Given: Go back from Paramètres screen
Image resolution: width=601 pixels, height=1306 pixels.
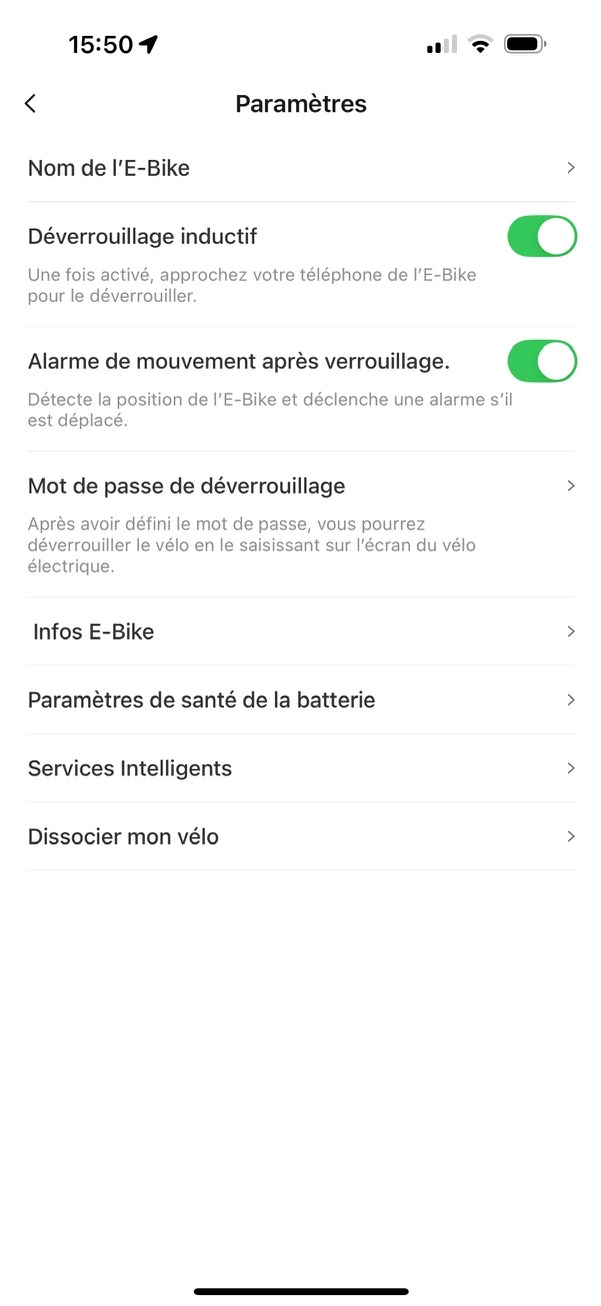Looking at the screenshot, I should click(x=30, y=104).
